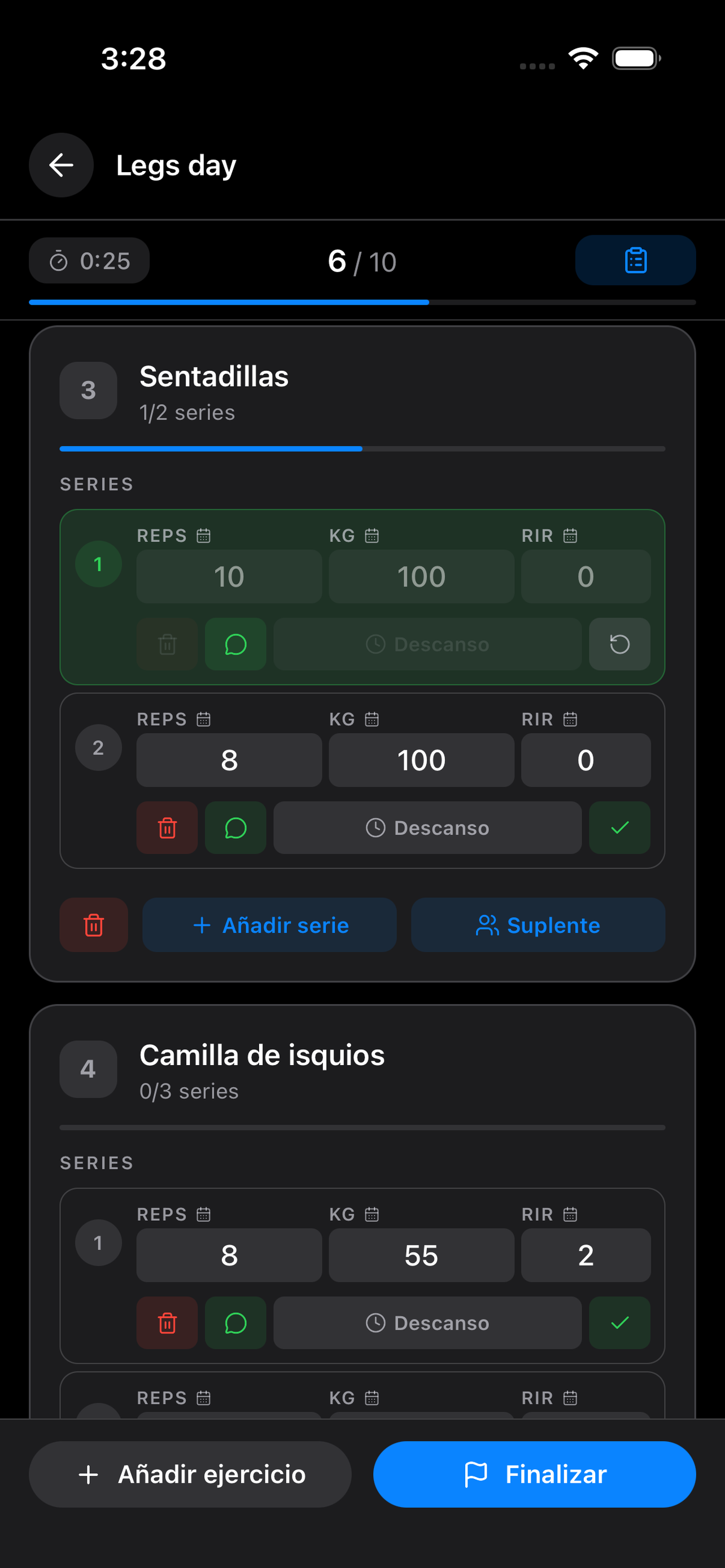Viewport: 725px width, 1568px height.
Task: Undo completion of Sentadillas set 1
Action: 619,644
